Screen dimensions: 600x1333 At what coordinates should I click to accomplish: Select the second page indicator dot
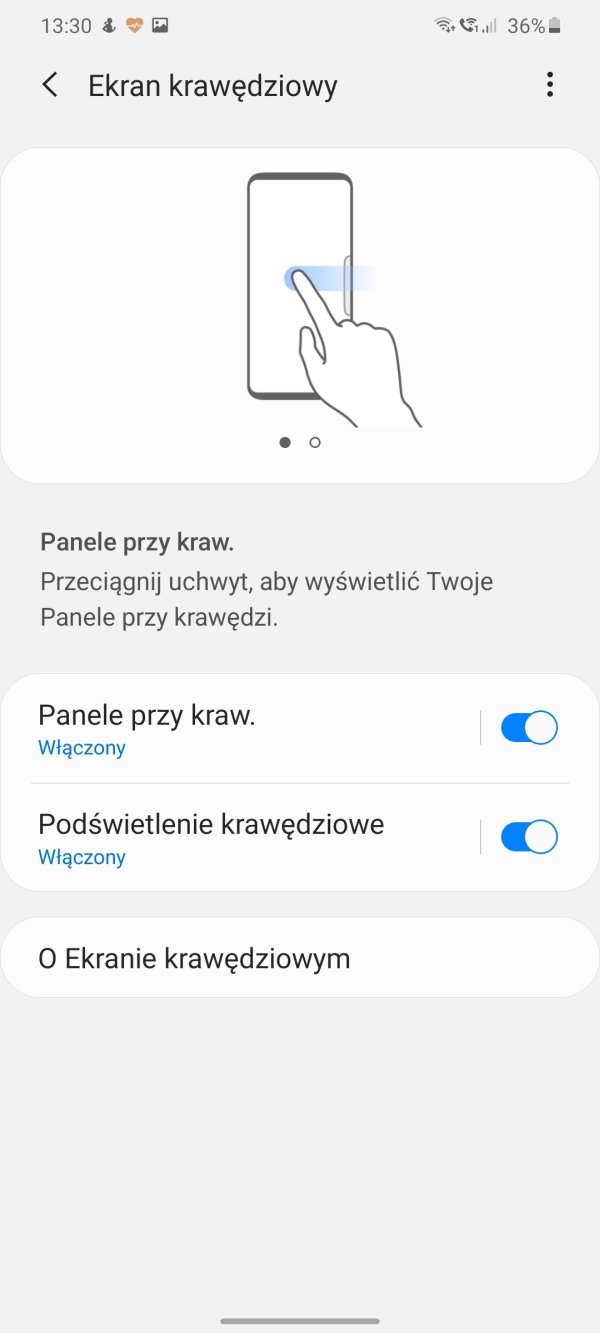click(x=315, y=442)
